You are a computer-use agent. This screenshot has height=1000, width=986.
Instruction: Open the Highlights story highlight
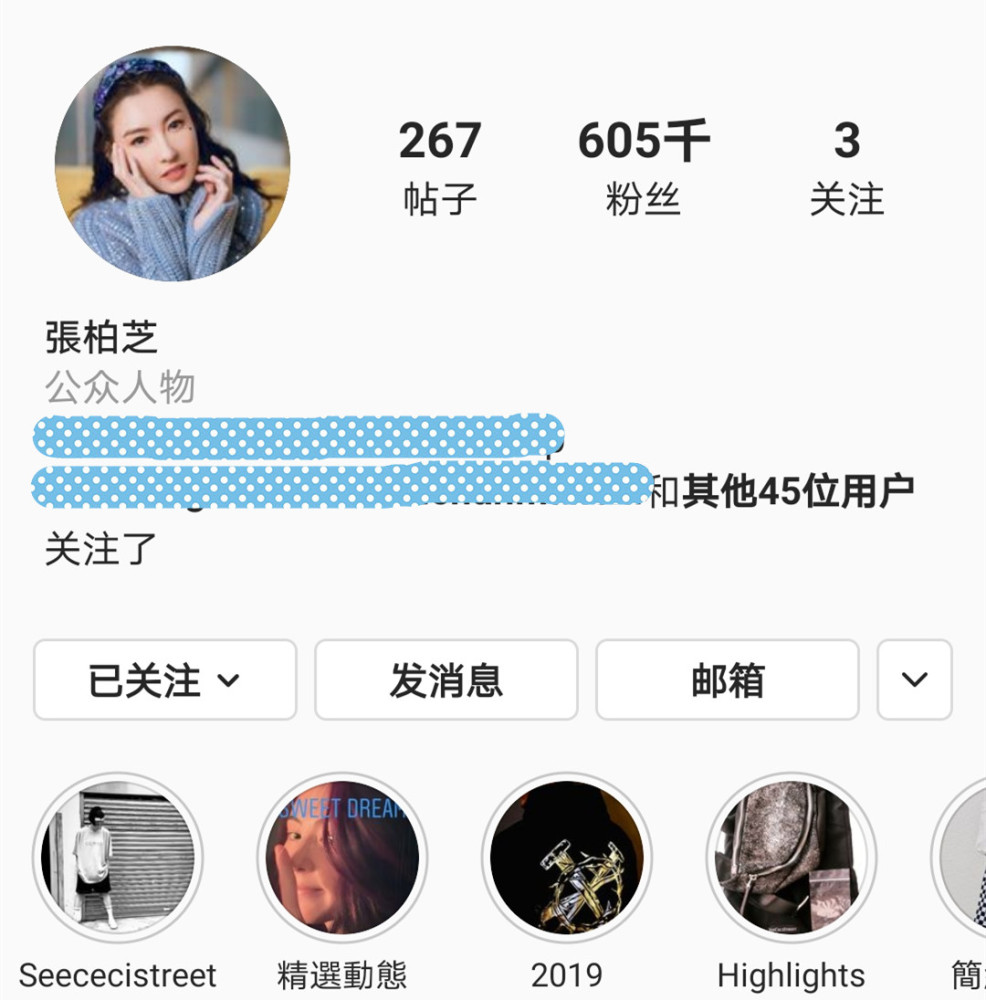[x=790, y=858]
